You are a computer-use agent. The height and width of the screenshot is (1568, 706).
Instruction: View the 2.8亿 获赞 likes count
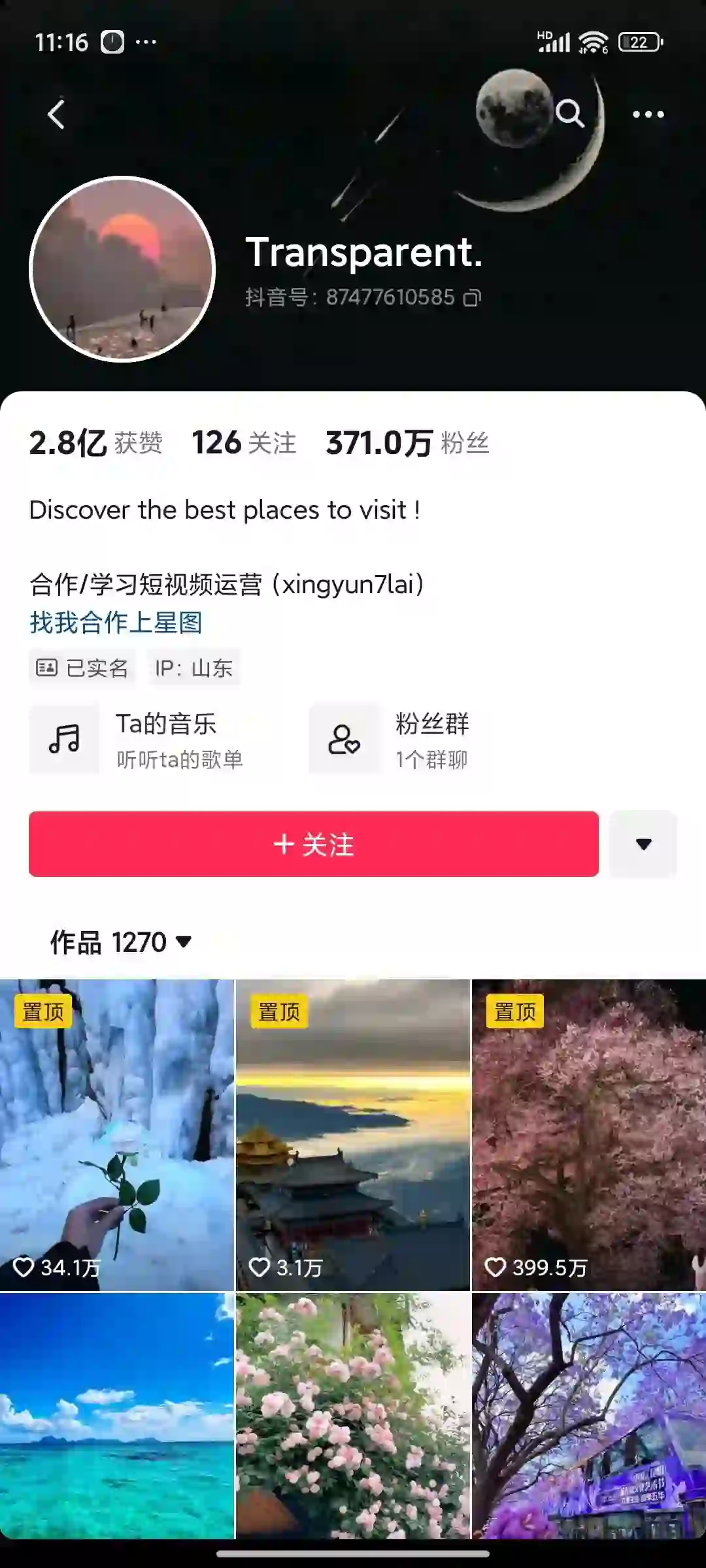(x=95, y=443)
